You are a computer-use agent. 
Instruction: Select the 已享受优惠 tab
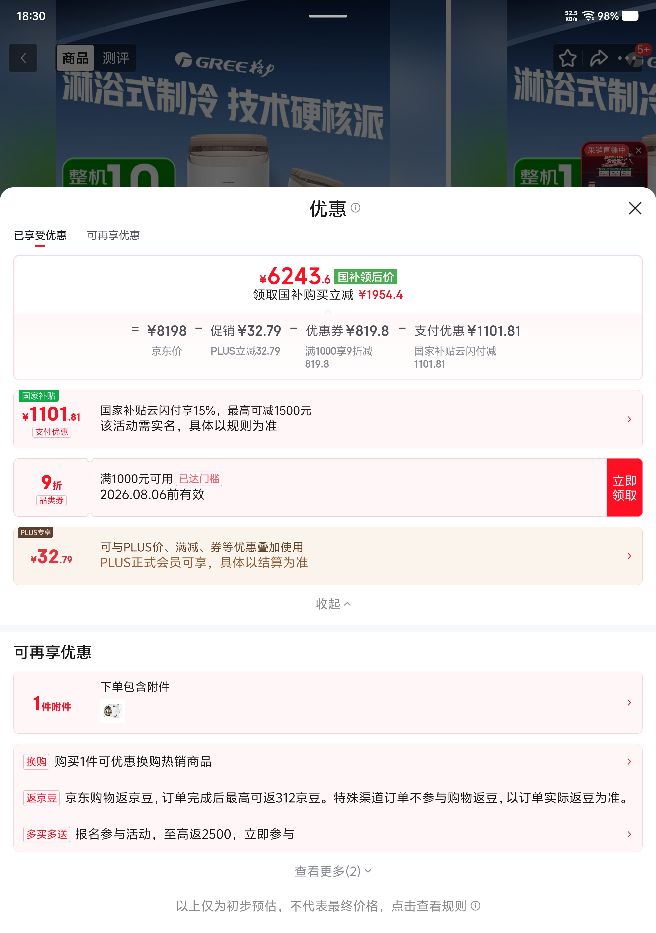point(40,235)
